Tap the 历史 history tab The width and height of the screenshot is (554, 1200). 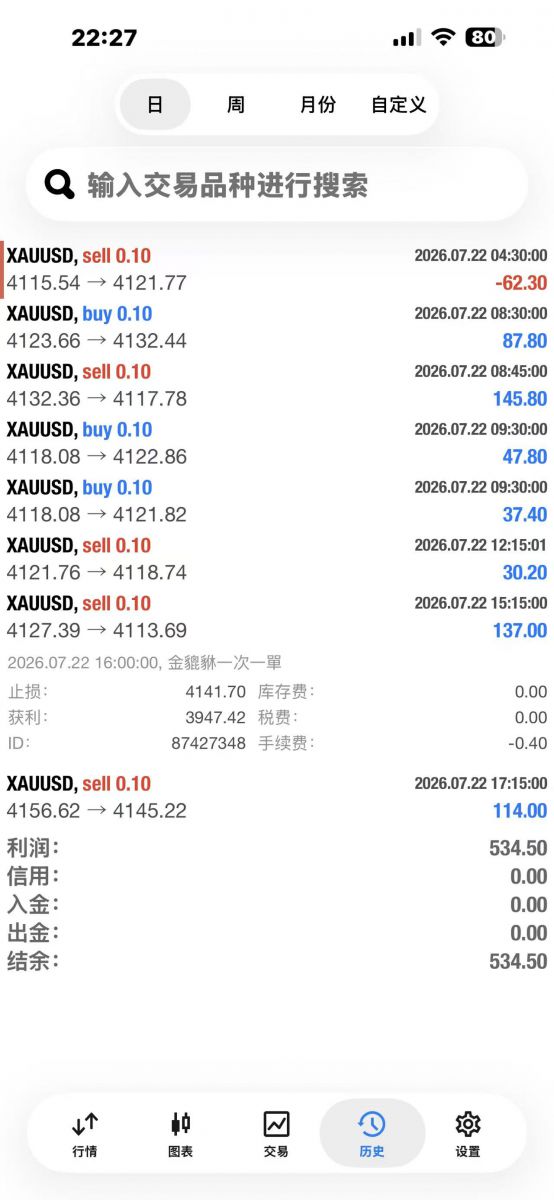[x=372, y=1134]
